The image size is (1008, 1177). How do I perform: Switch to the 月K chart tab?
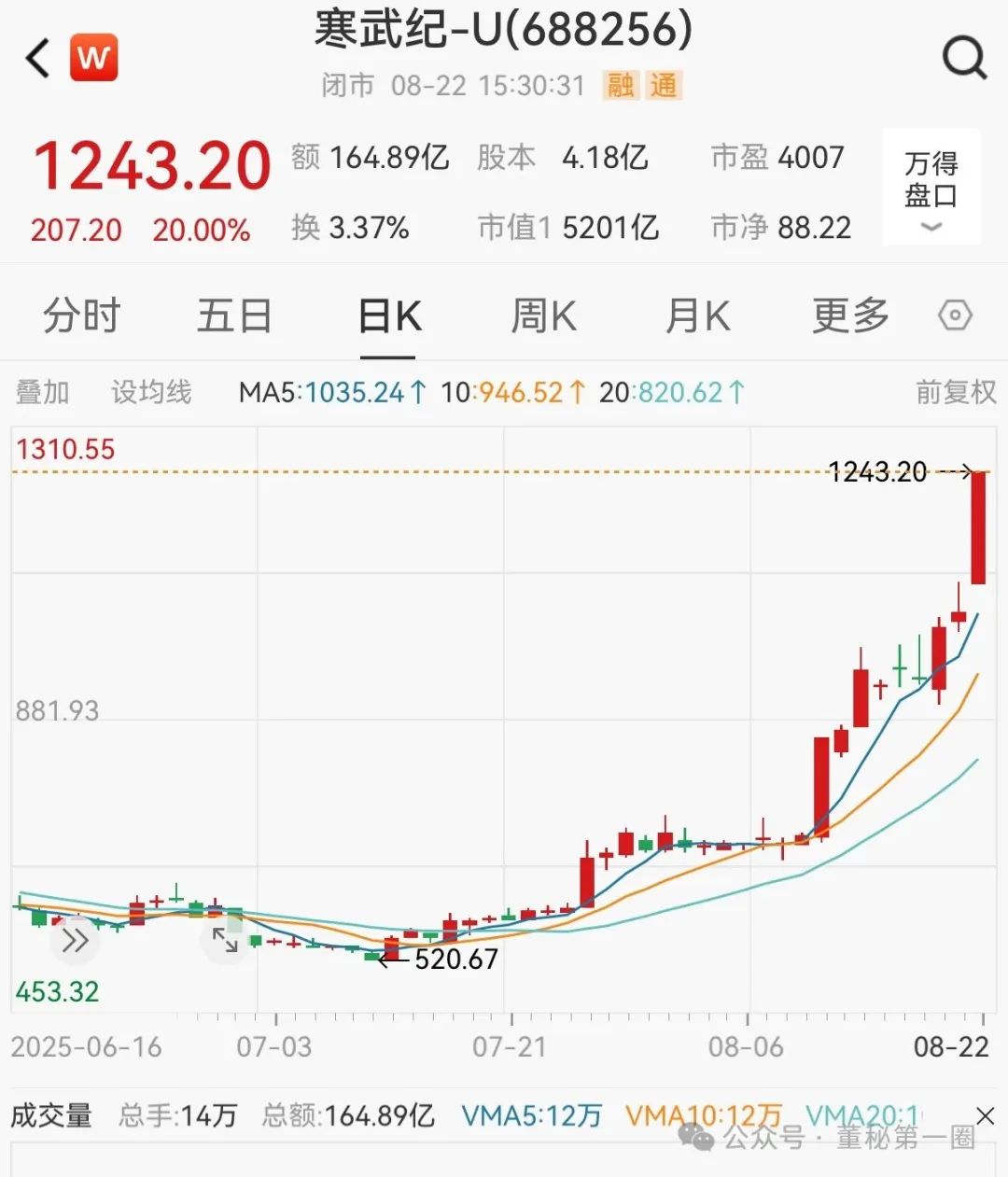coord(697,315)
